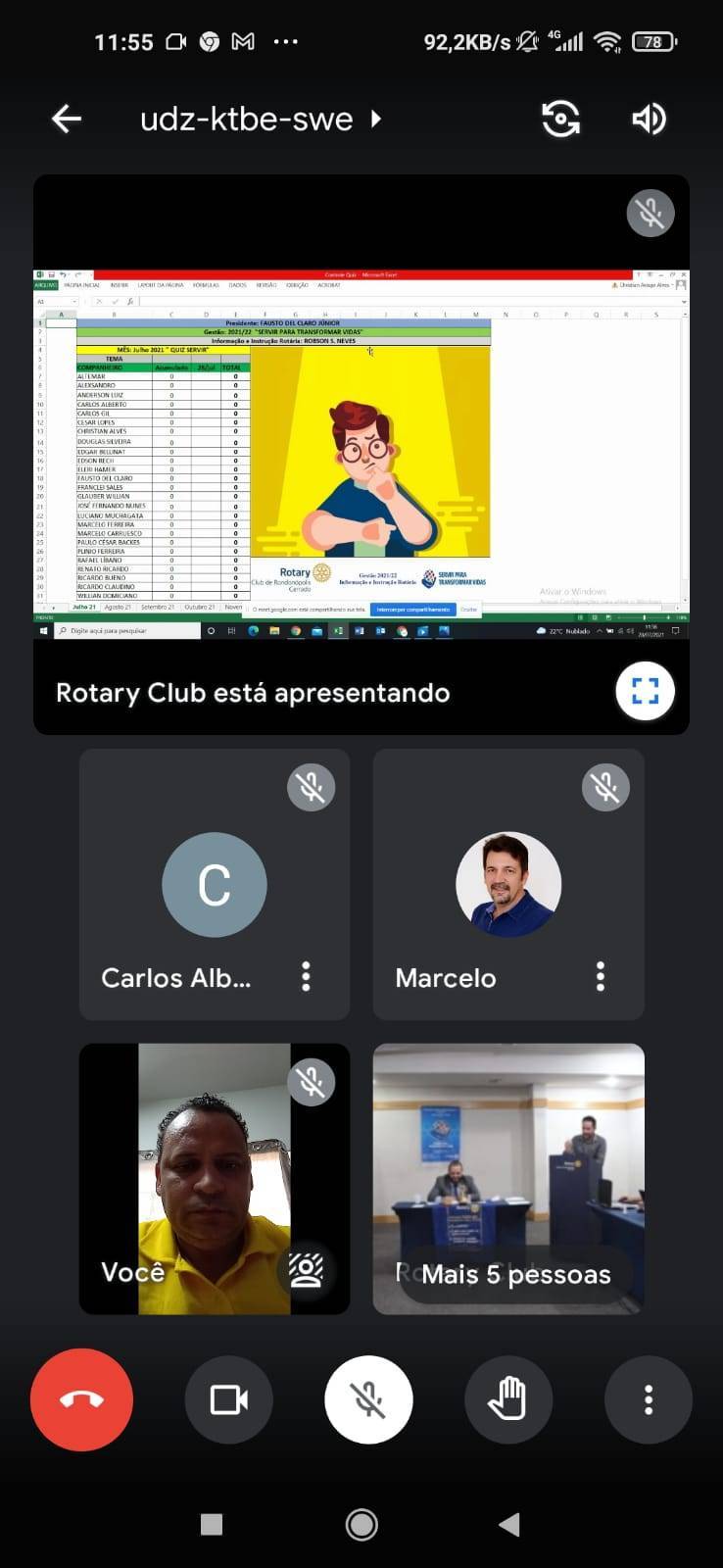723x1568 pixels.
Task: Open meeting details for udz-ktbe-swe
Action: click(x=260, y=120)
